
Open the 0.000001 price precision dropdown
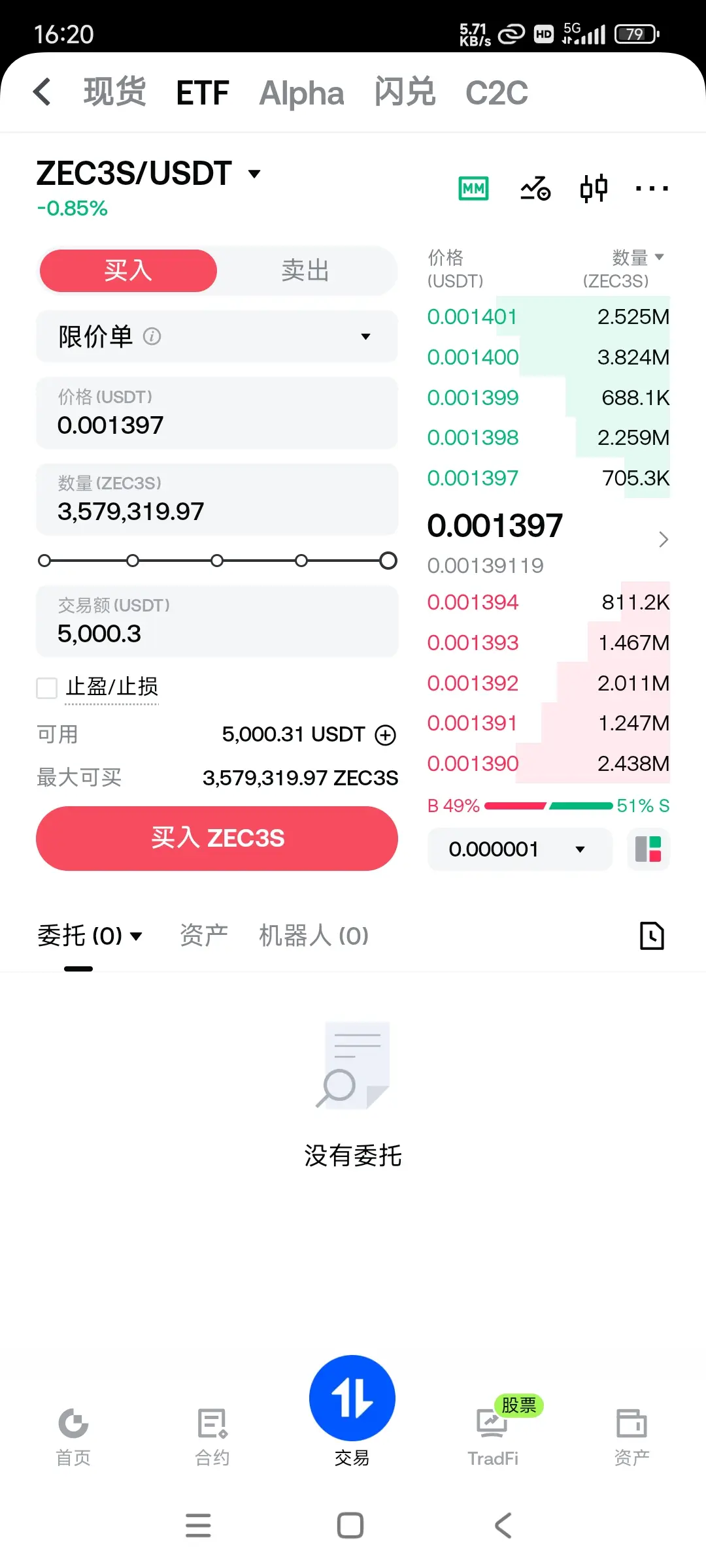(x=520, y=849)
